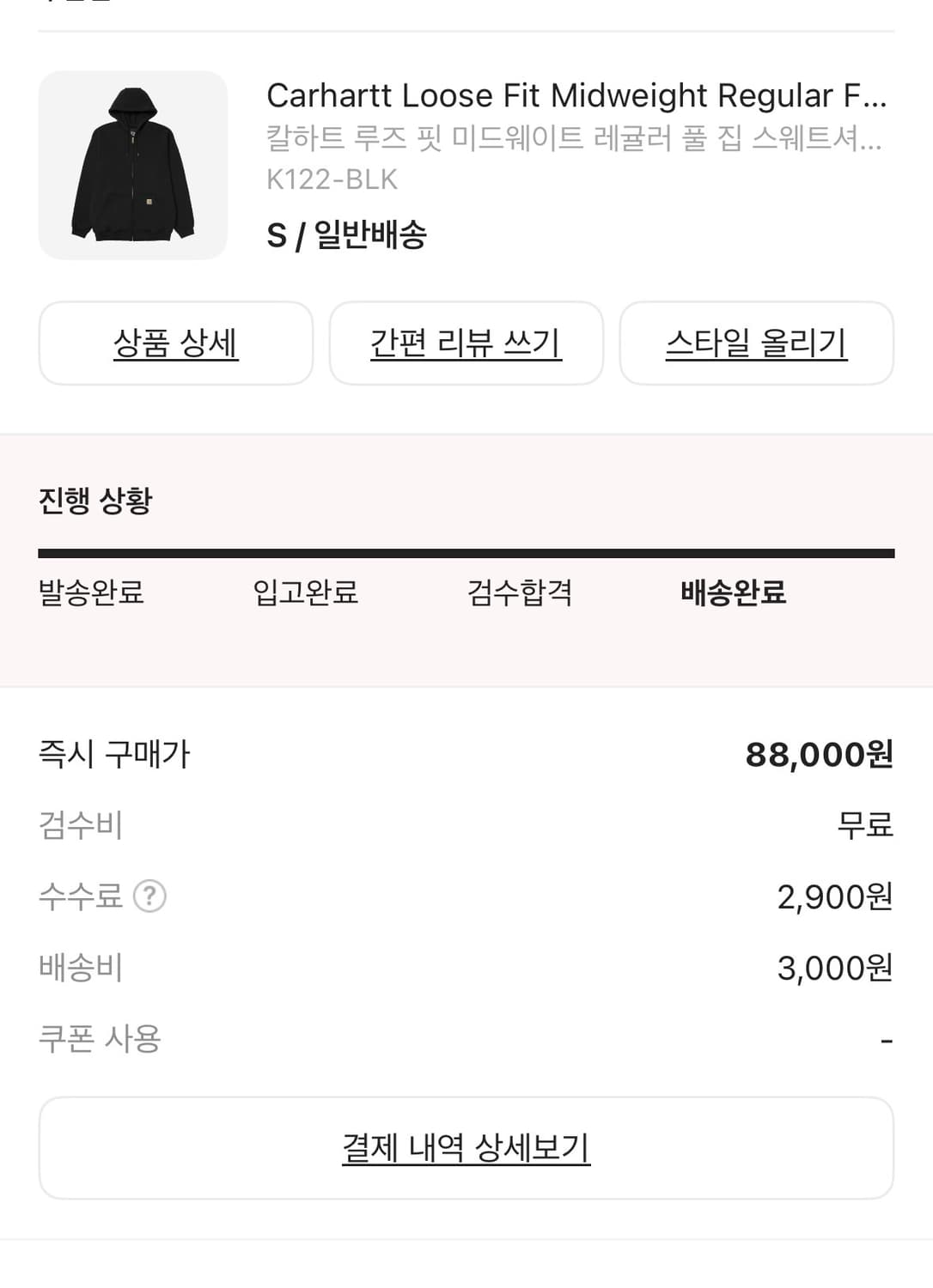
Task: Click the product thumbnail of the black hoodie
Action: click(131, 163)
